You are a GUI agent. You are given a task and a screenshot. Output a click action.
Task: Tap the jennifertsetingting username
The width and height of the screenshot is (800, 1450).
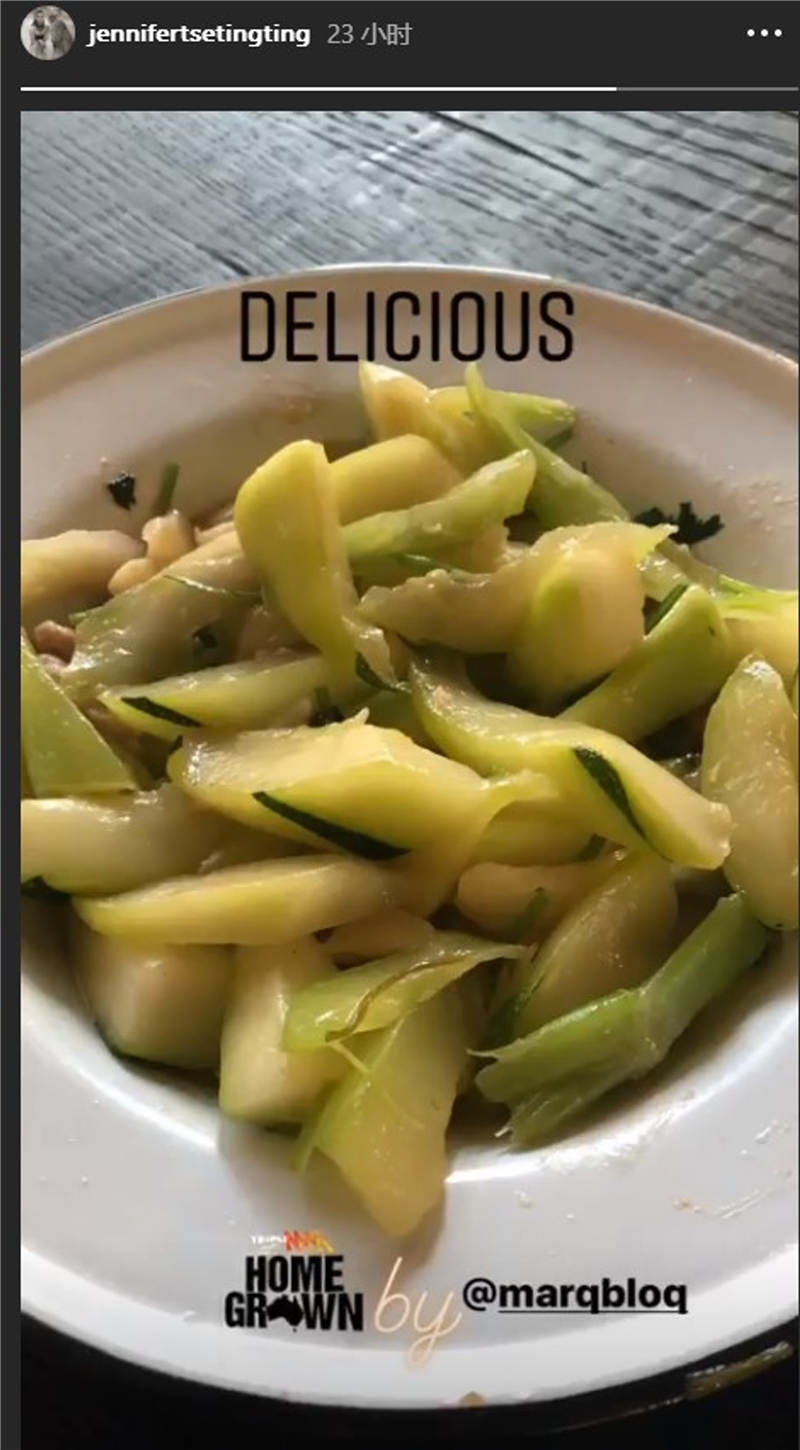(199, 34)
